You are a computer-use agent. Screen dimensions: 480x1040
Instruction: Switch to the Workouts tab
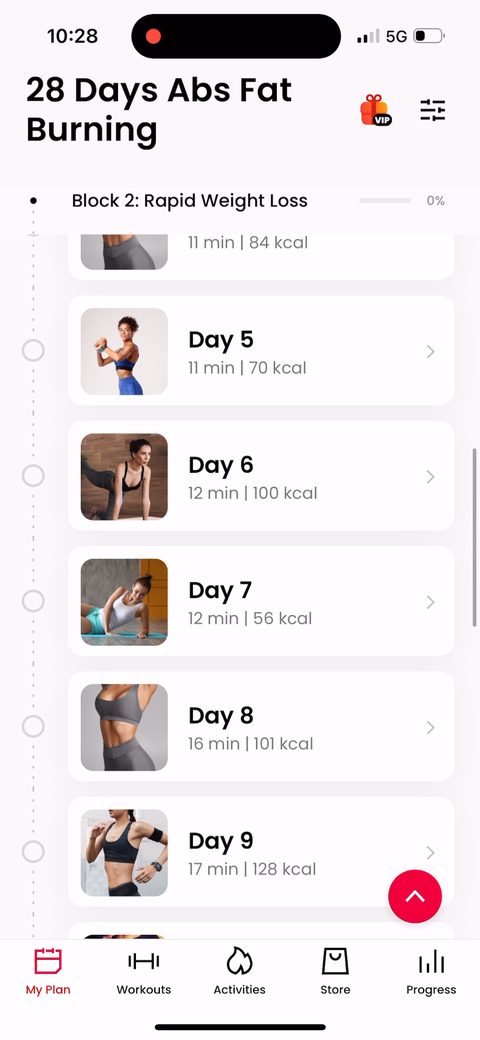click(x=144, y=972)
